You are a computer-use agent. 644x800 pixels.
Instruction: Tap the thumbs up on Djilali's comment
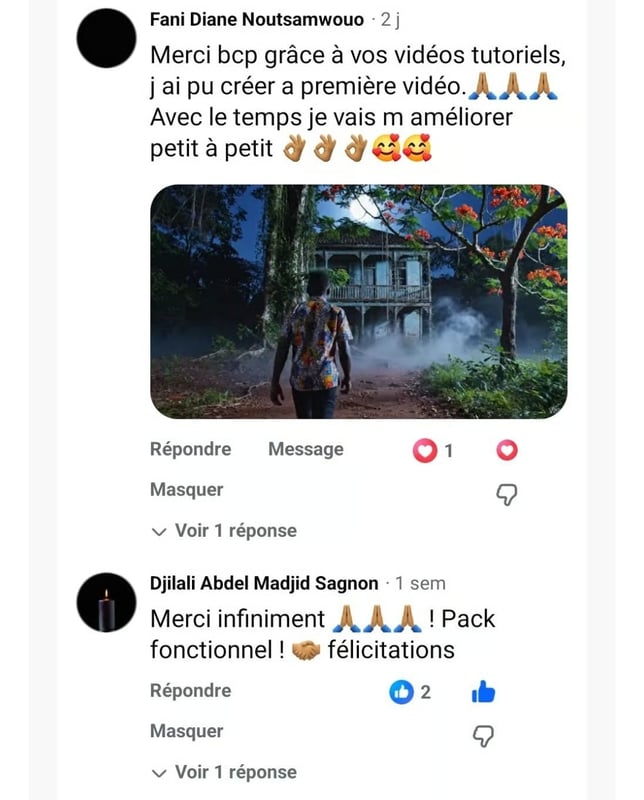click(483, 692)
